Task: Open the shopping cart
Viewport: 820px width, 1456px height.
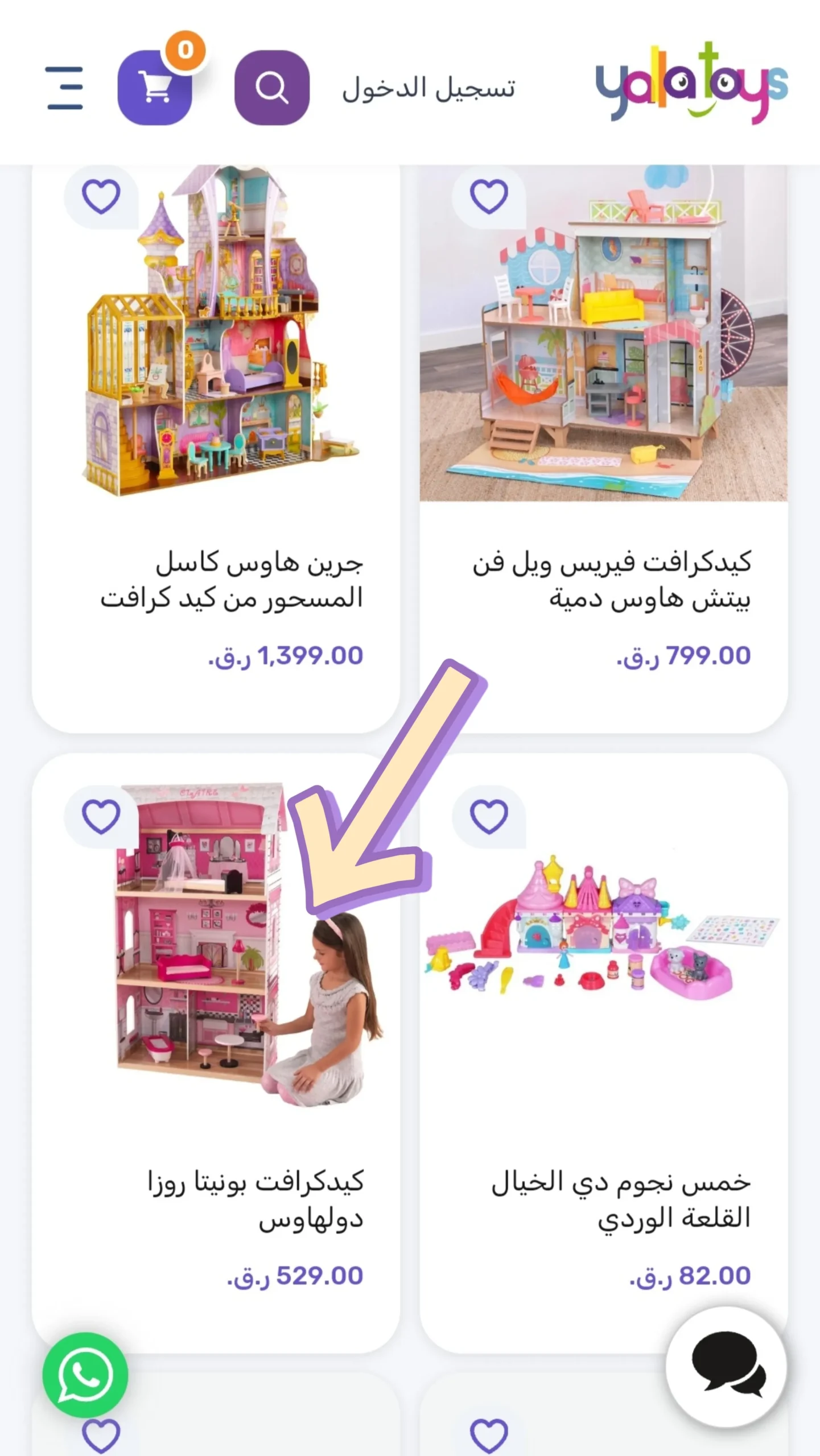Action: pos(155,88)
